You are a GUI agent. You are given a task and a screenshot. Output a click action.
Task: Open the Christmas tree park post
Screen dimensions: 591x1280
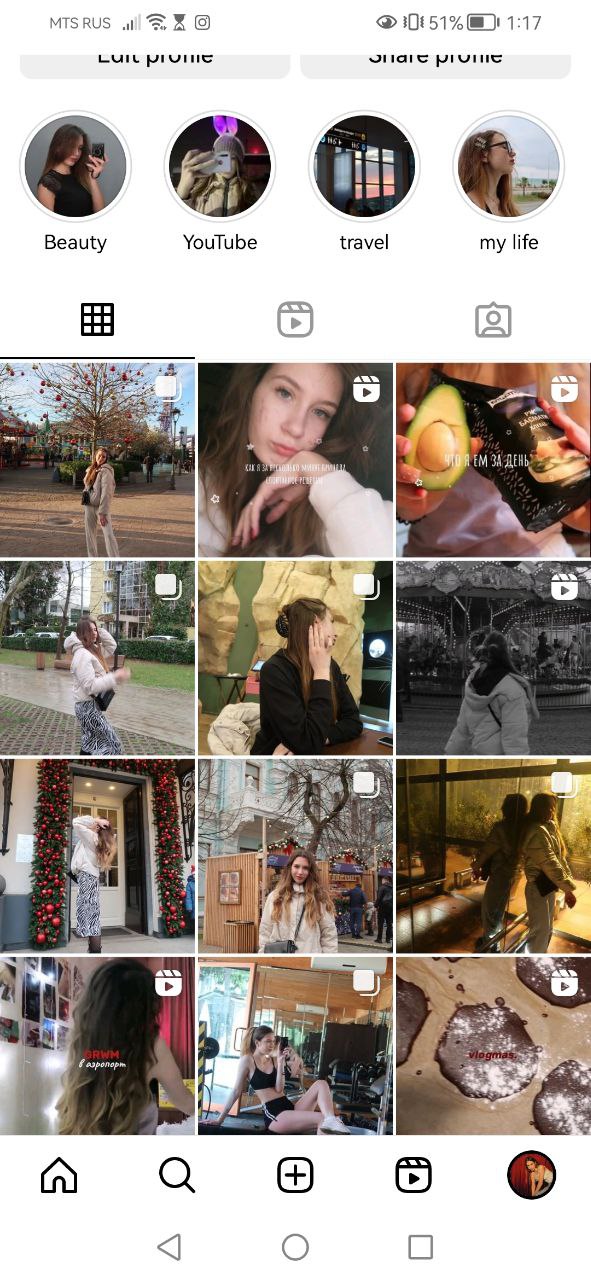click(x=97, y=460)
